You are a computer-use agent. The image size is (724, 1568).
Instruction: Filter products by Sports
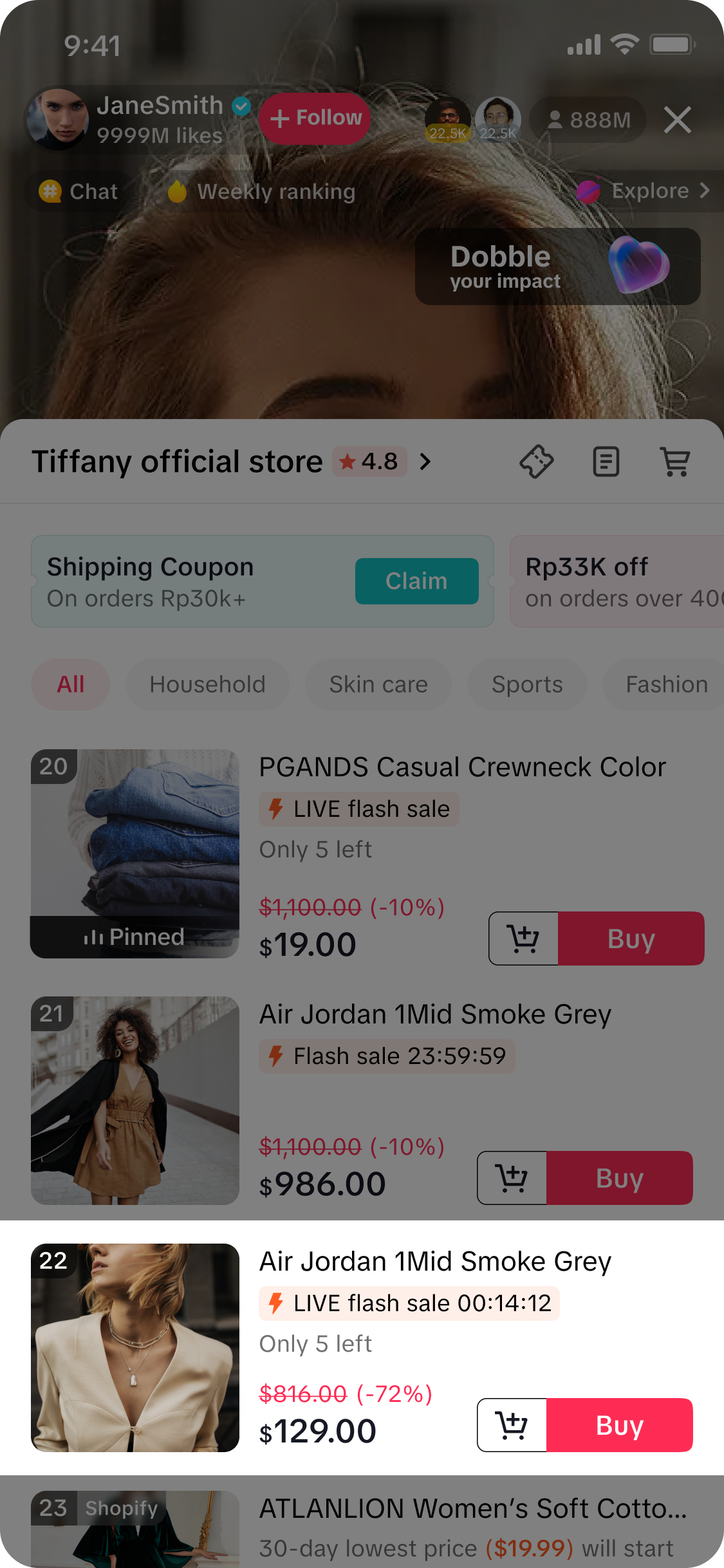click(527, 684)
